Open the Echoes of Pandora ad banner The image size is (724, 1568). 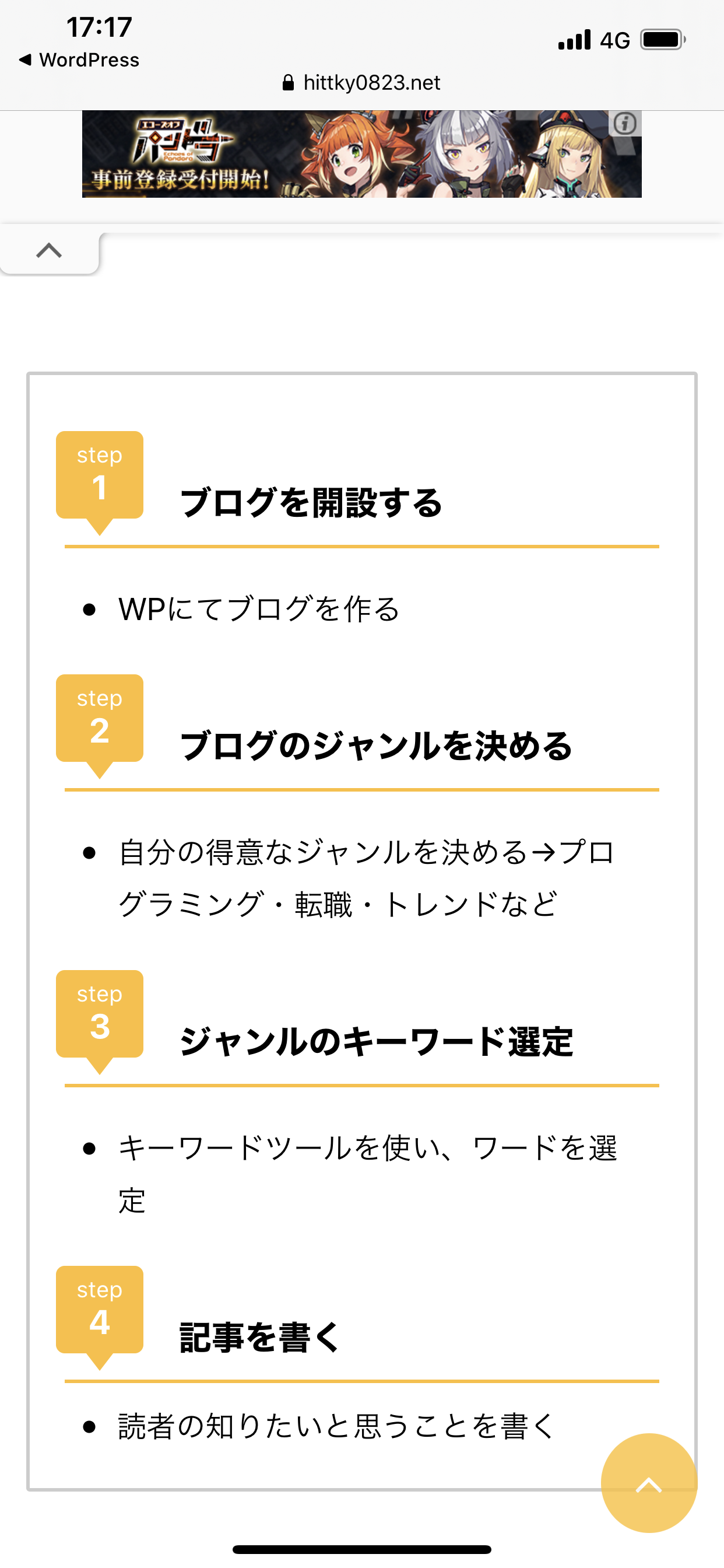361,154
